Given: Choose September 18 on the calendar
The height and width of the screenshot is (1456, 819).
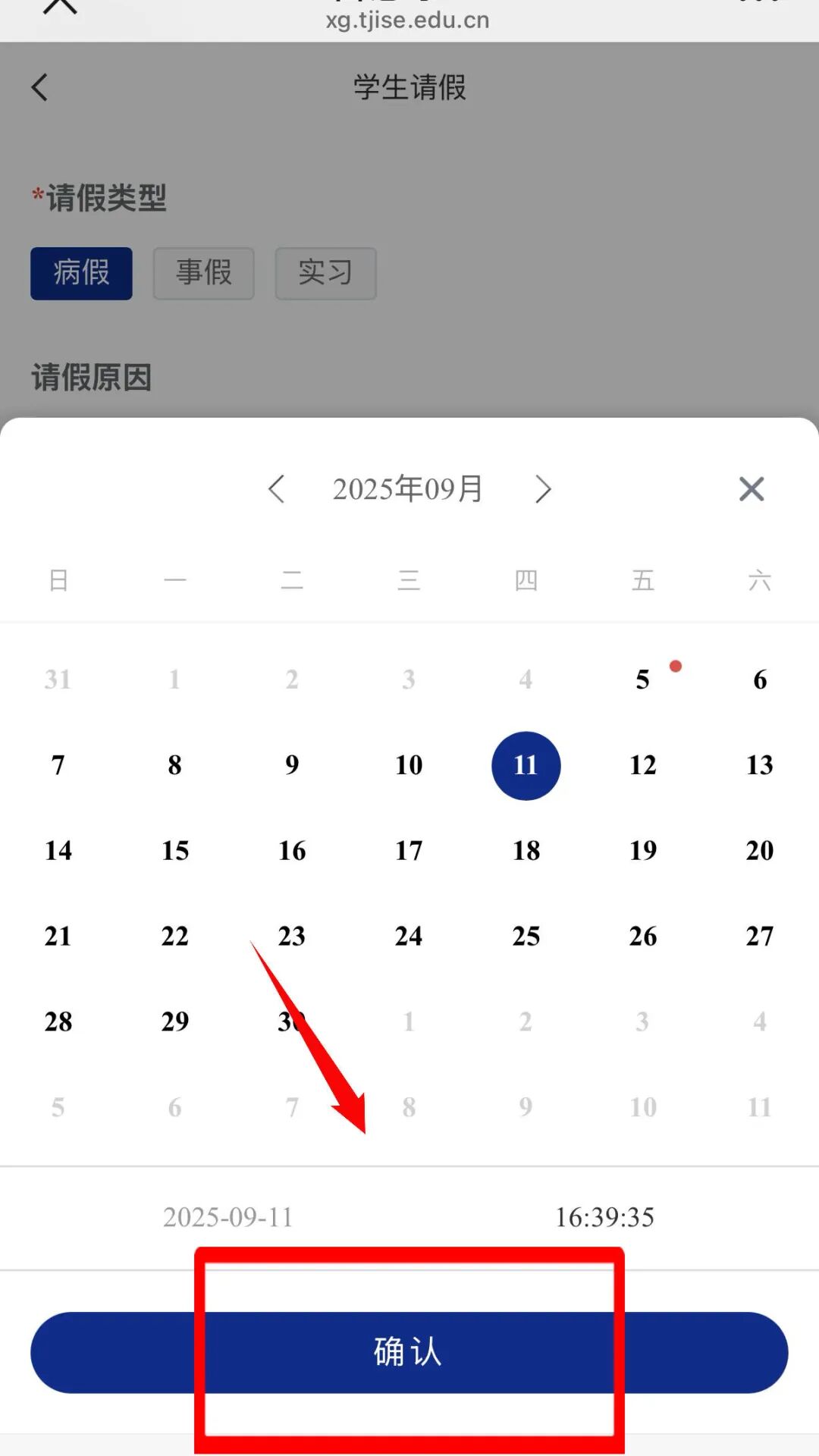Looking at the screenshot, I should click(526, 851).
